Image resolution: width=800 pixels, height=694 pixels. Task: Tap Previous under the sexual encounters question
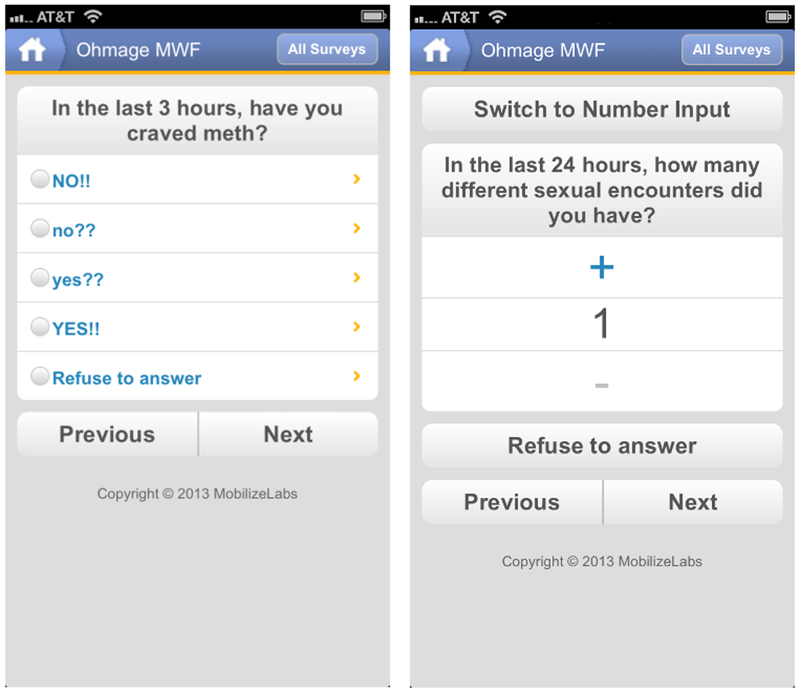(512, 502)
